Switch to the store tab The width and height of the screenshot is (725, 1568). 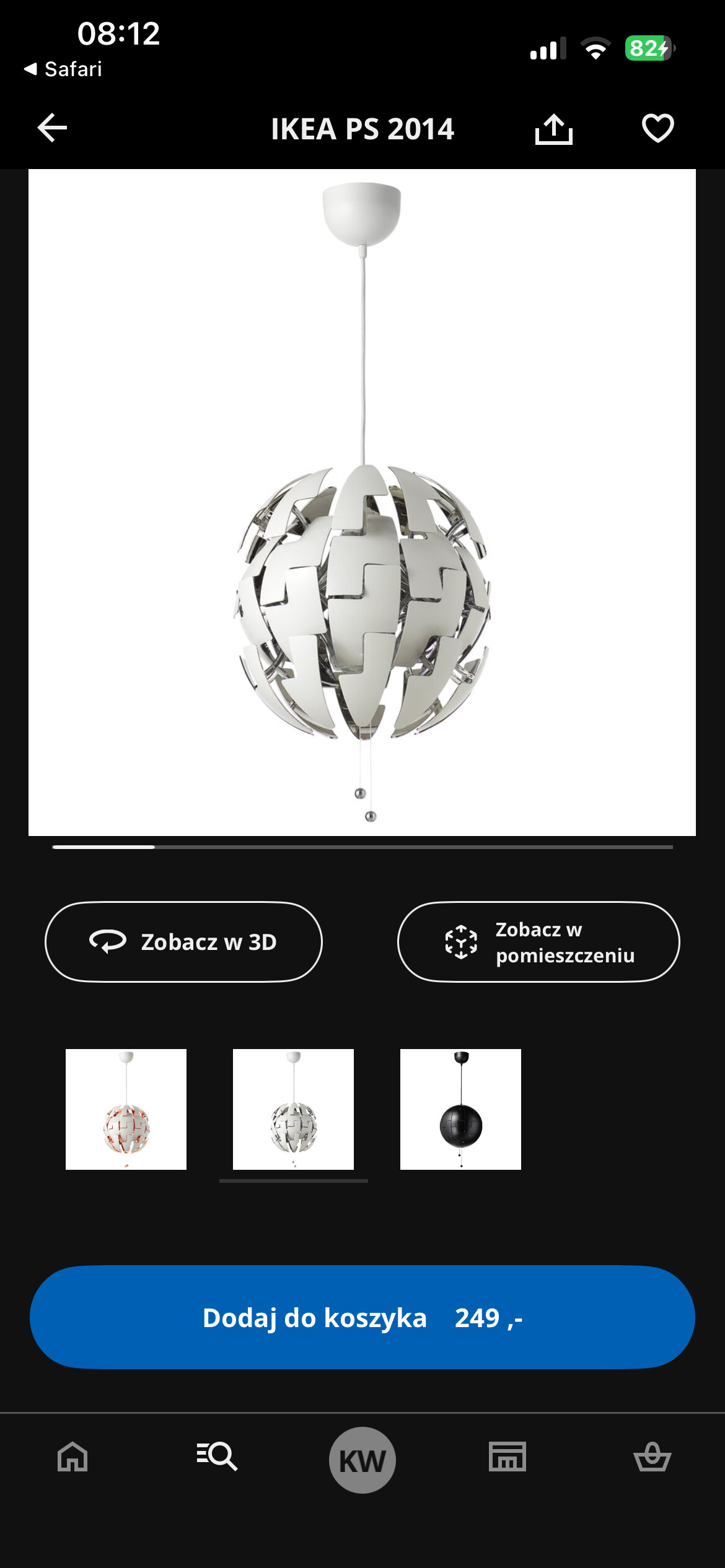coord(507,1457)
